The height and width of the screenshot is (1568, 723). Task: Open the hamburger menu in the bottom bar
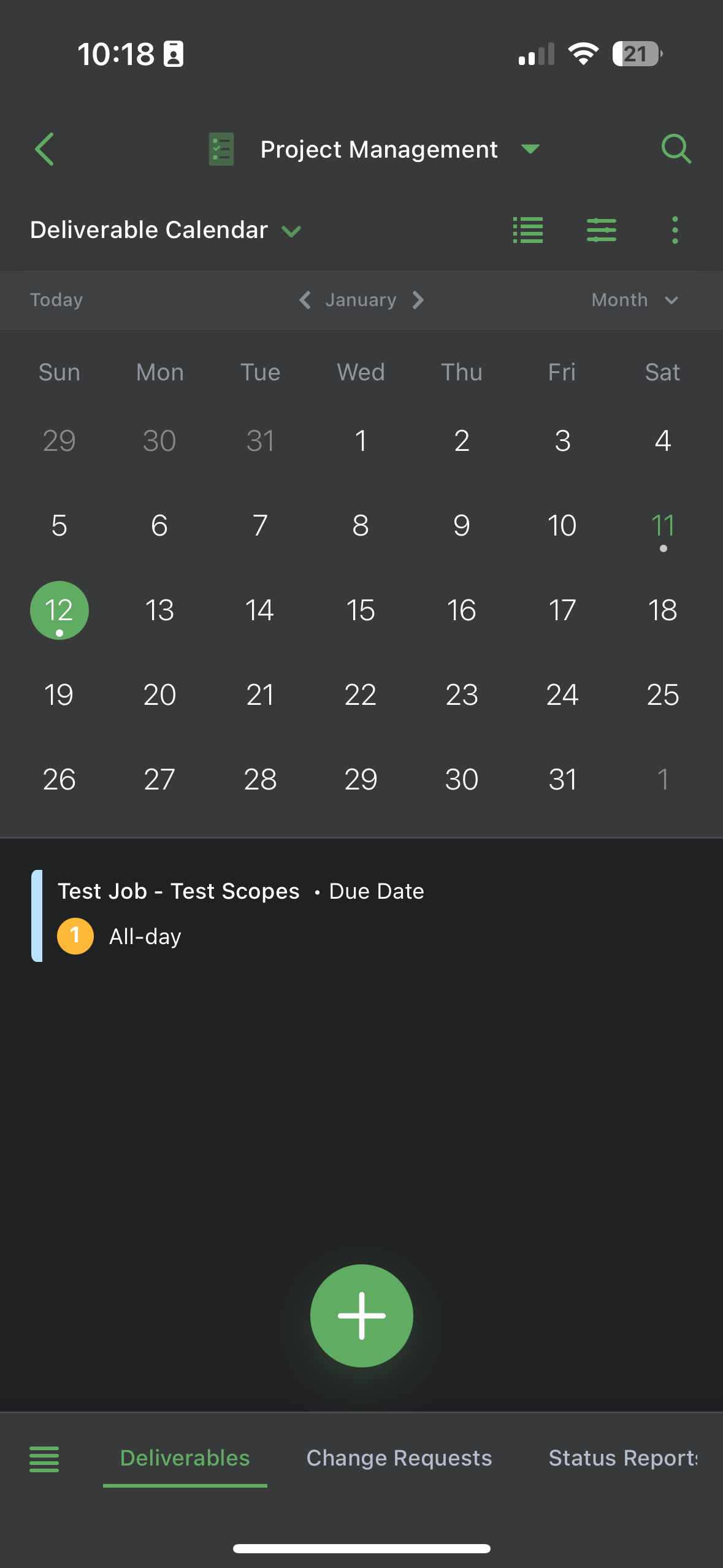point(44,1459)
